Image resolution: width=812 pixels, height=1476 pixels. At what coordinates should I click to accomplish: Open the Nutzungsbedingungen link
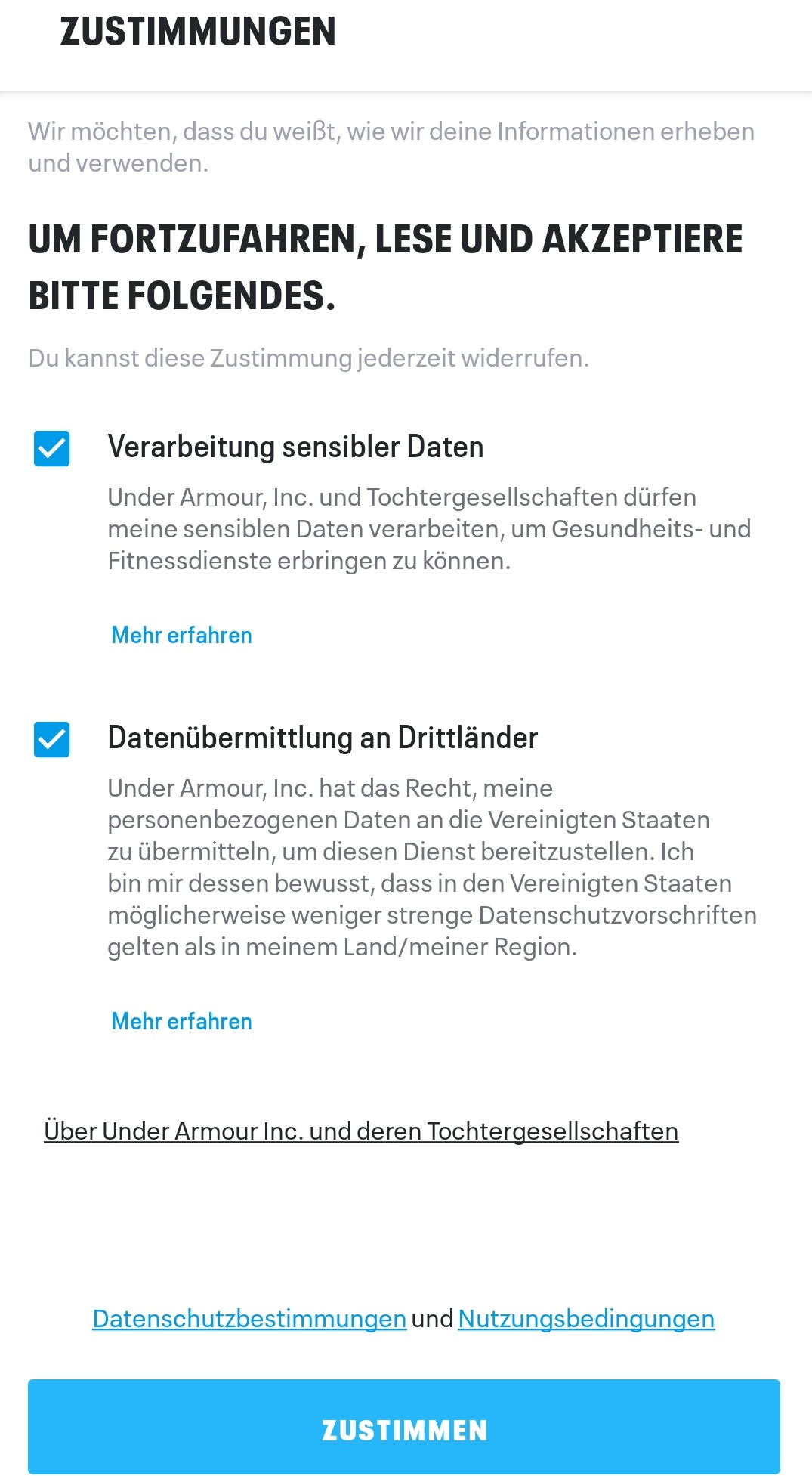pos(586,1319)
